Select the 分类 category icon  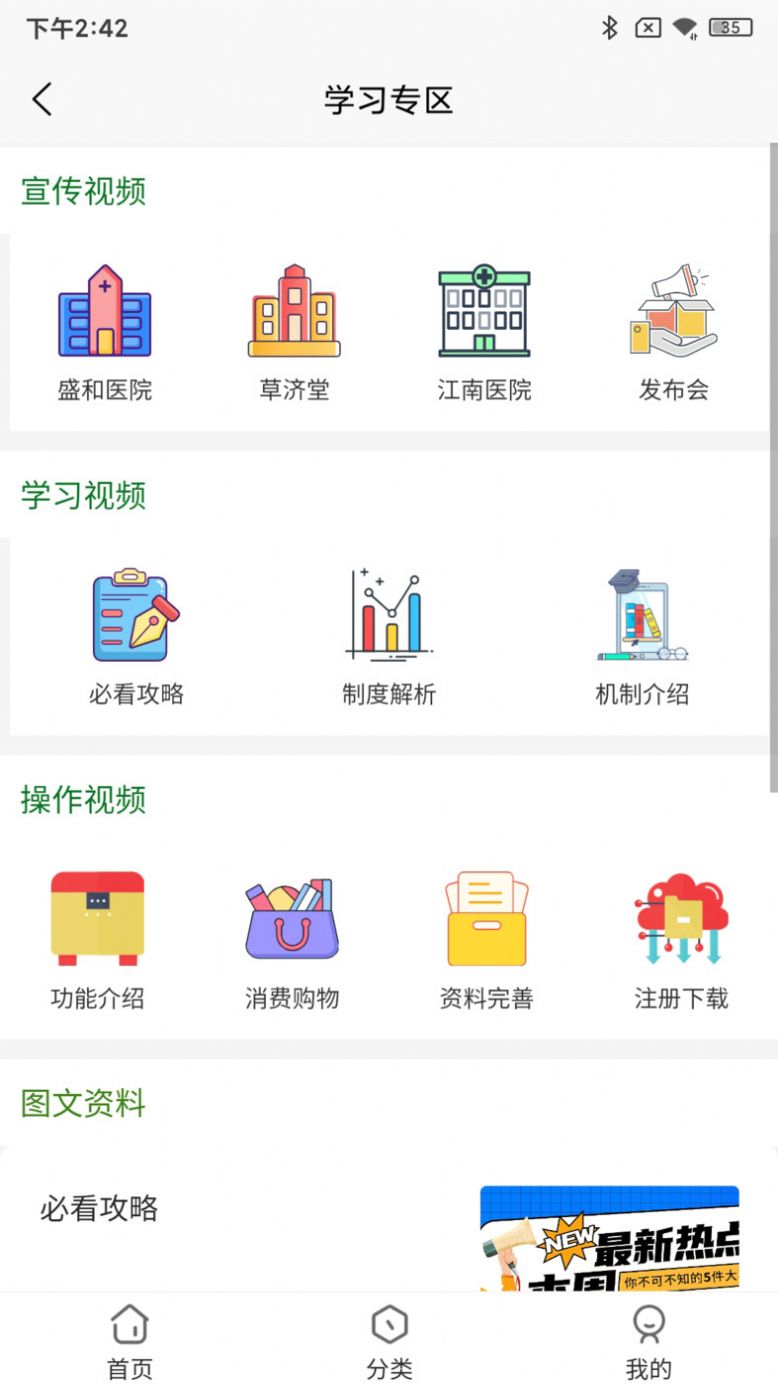tap(389, 1323)
